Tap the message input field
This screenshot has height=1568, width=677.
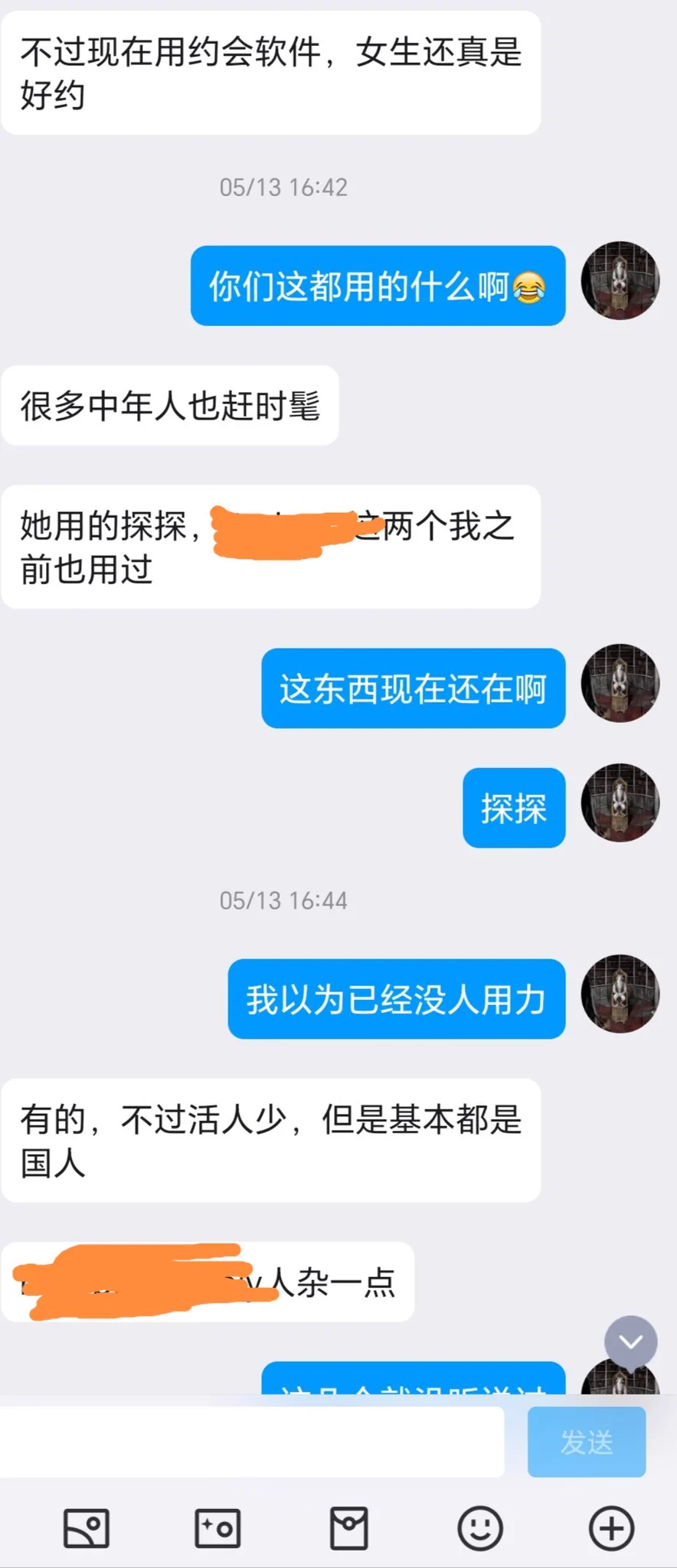point(253,1442)
